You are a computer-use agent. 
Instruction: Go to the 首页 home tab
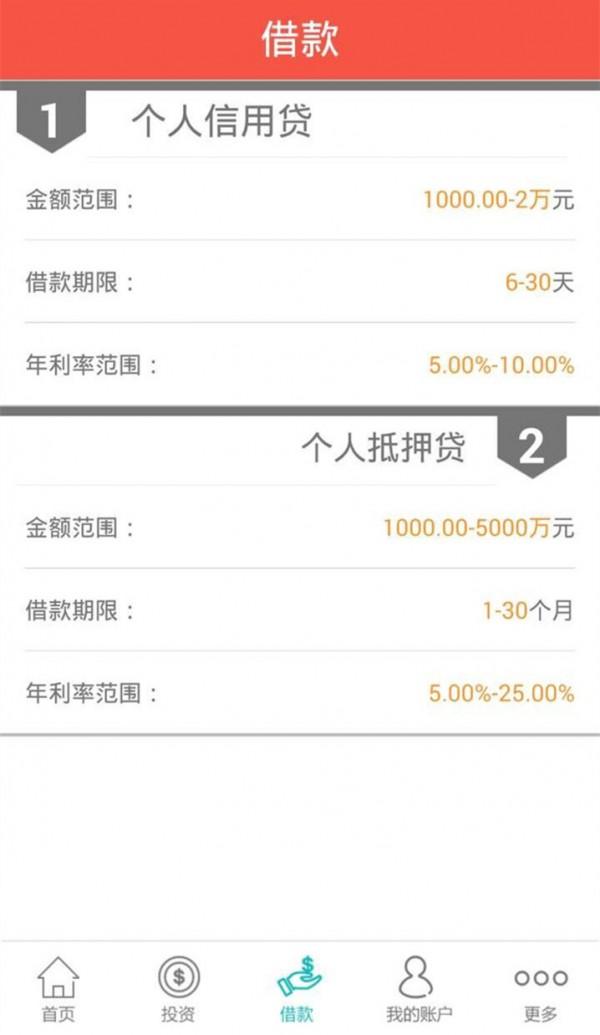[x=58, y=988]
